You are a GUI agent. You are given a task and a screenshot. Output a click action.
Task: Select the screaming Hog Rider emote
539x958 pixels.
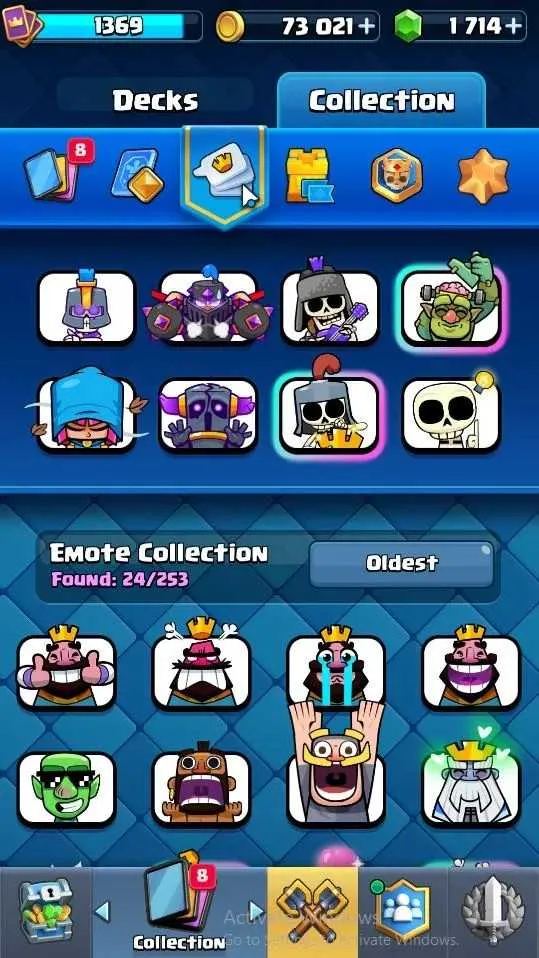click(202, 786)
